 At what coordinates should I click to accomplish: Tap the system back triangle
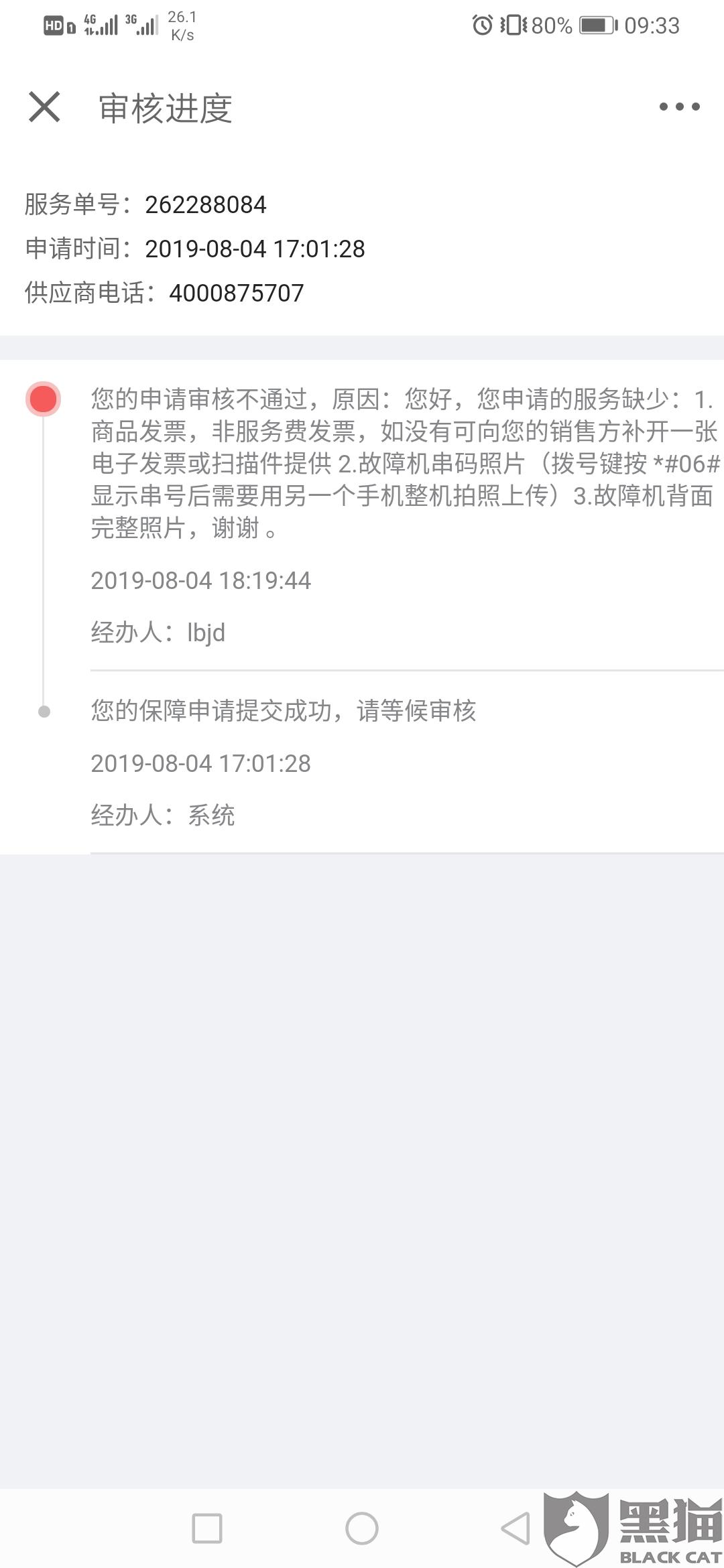click(516, 1528)
